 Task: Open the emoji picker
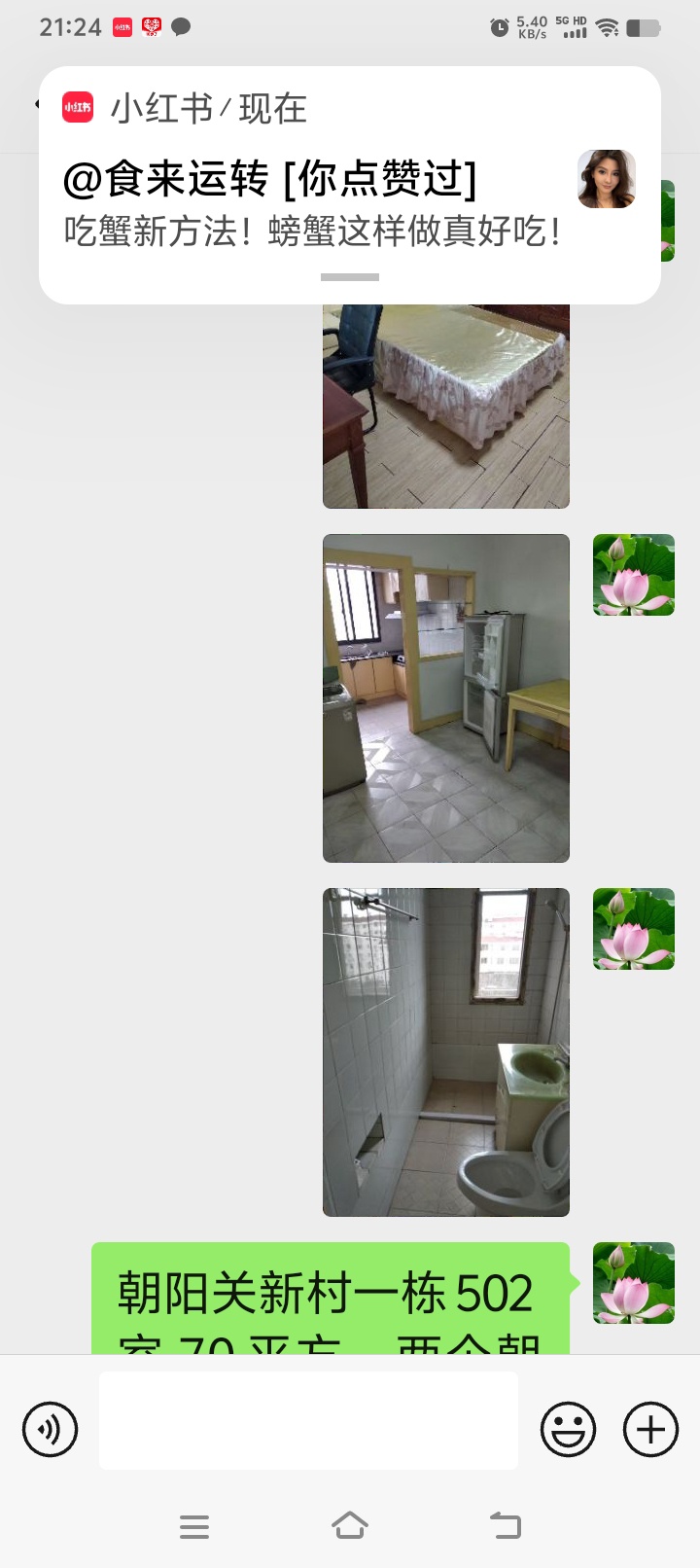(568, 1429)
